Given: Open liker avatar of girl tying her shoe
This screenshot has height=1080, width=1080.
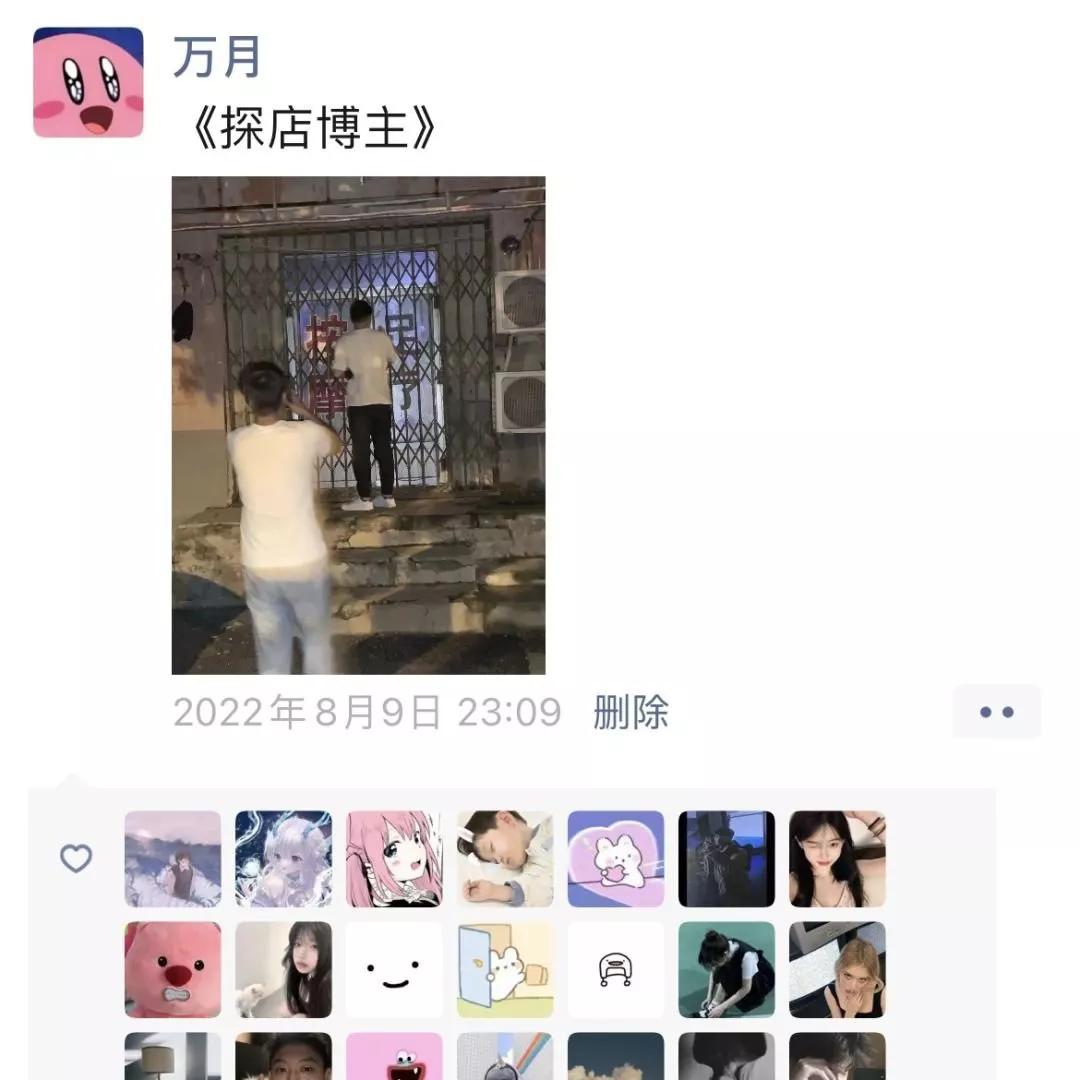Looking at the screenshot, I should point(727,970).
